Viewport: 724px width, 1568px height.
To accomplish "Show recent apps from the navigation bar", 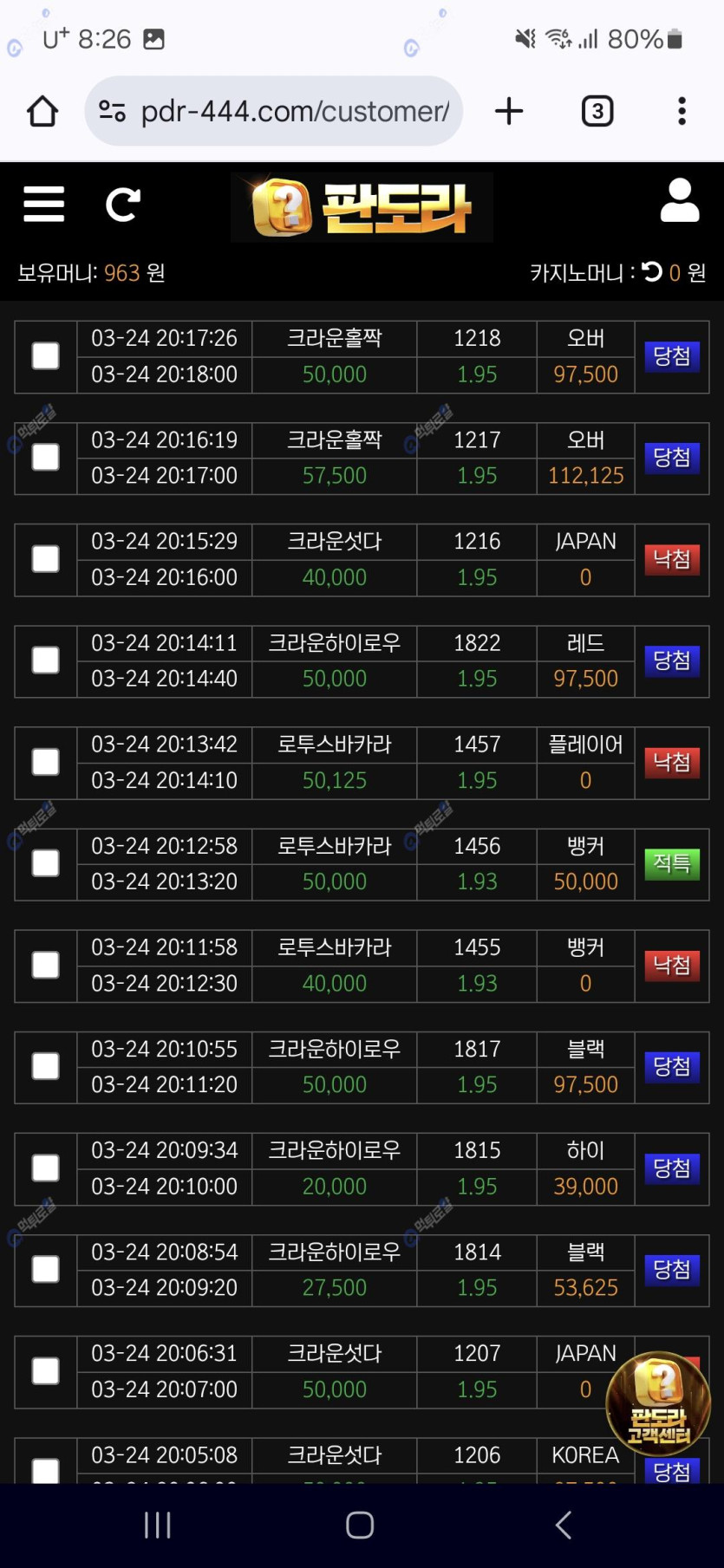I will coord(158,1525).
